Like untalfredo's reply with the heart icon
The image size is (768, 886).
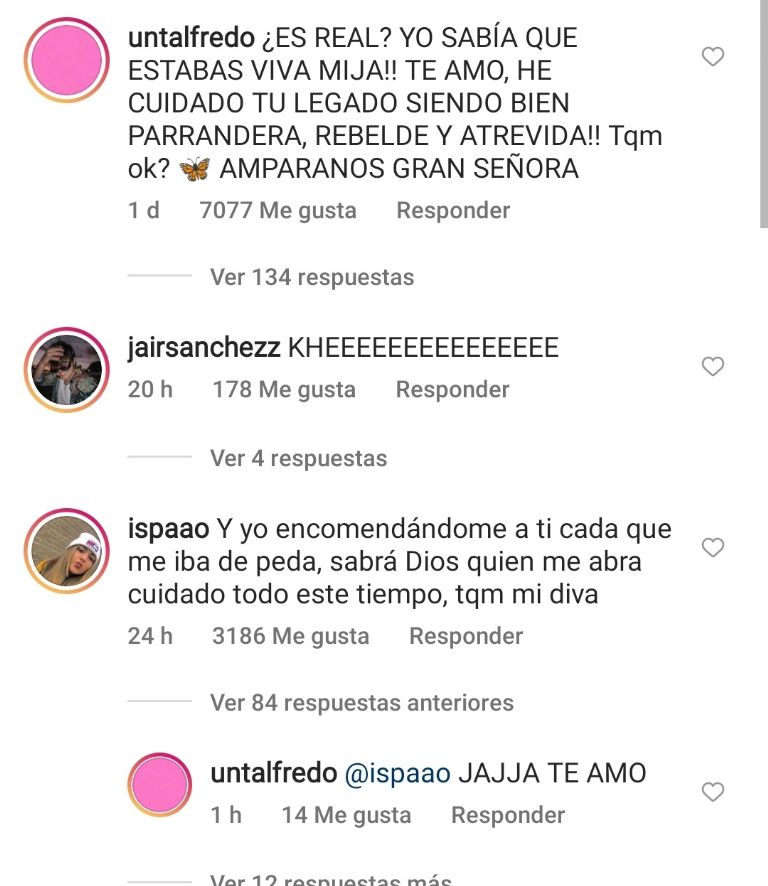[713, 792]
